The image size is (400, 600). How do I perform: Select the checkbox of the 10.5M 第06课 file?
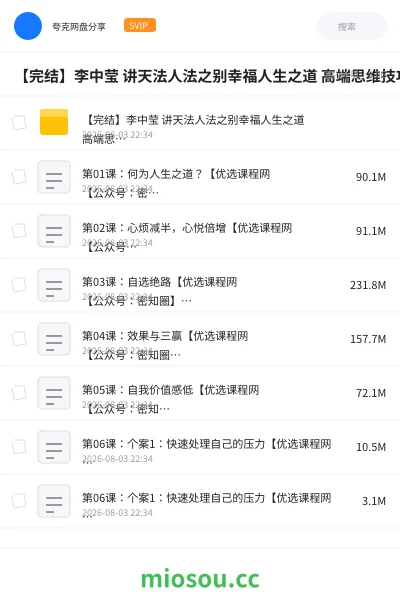(x=19, y=447)
